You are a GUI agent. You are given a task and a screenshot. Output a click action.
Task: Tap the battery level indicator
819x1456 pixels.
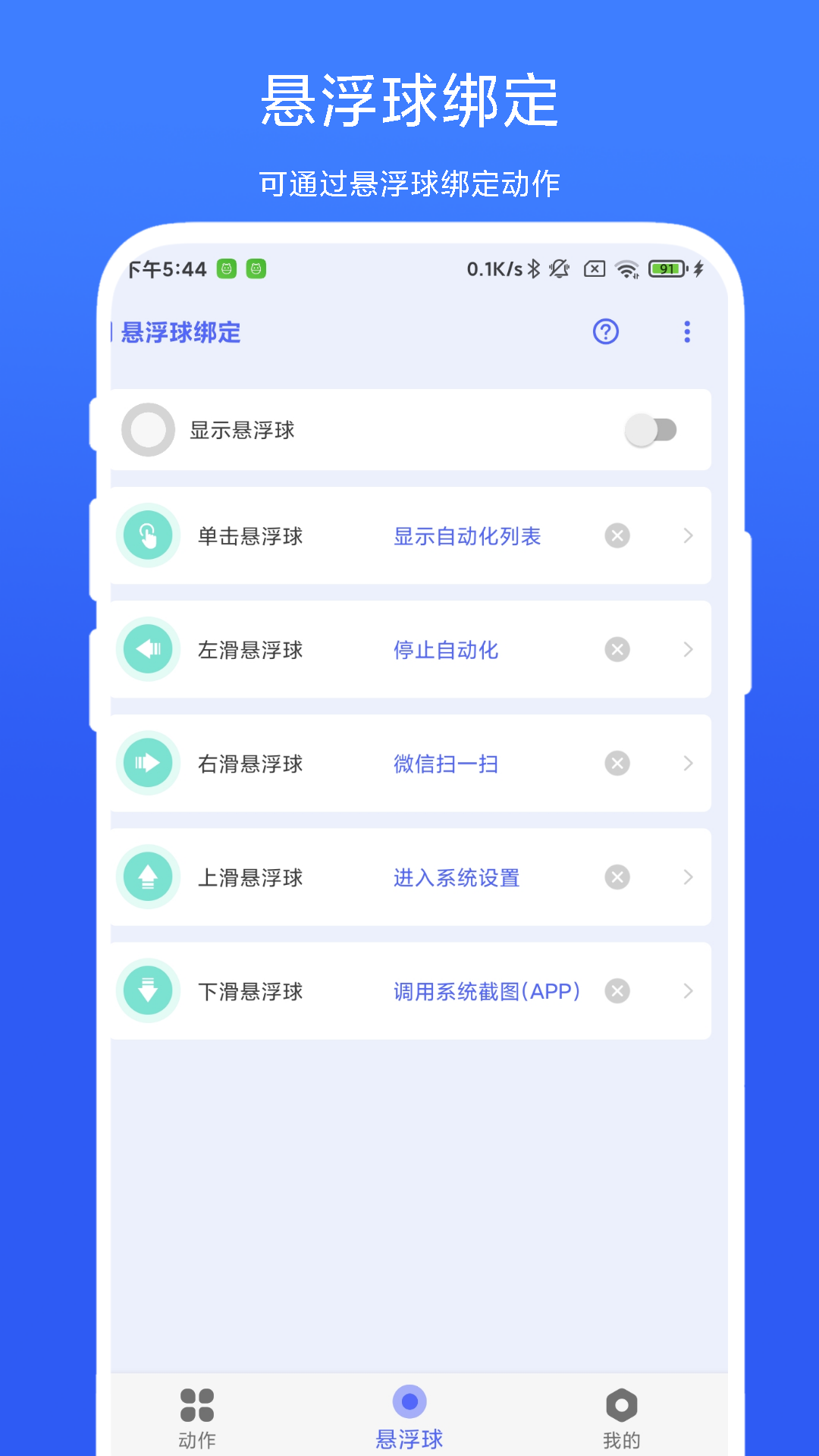666,268
